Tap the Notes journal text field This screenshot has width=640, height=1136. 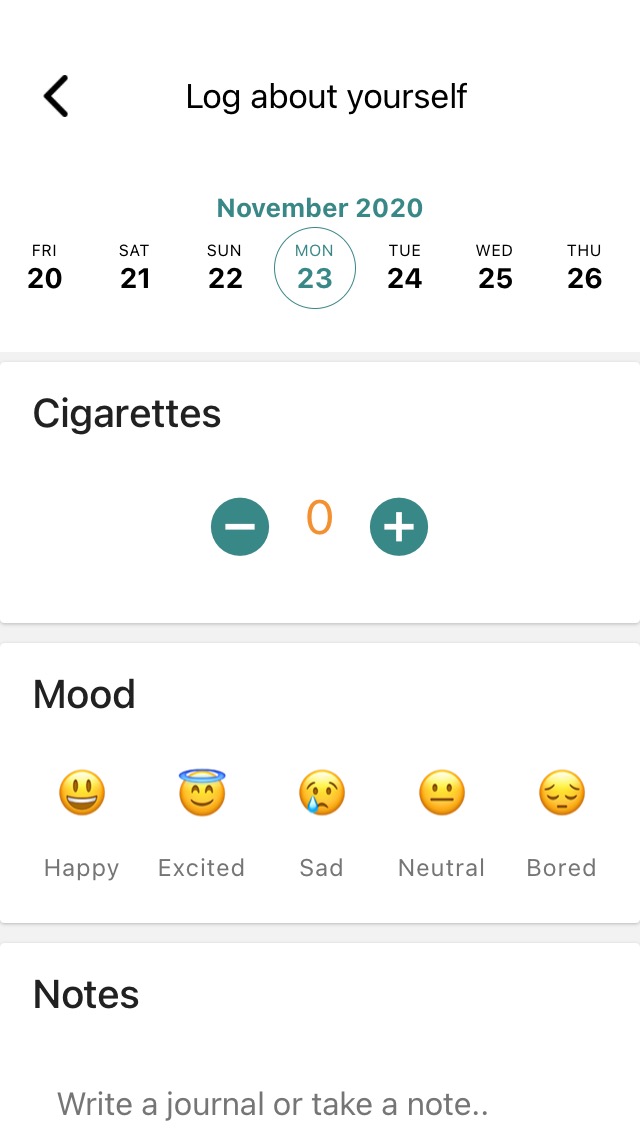(320, 1104)
